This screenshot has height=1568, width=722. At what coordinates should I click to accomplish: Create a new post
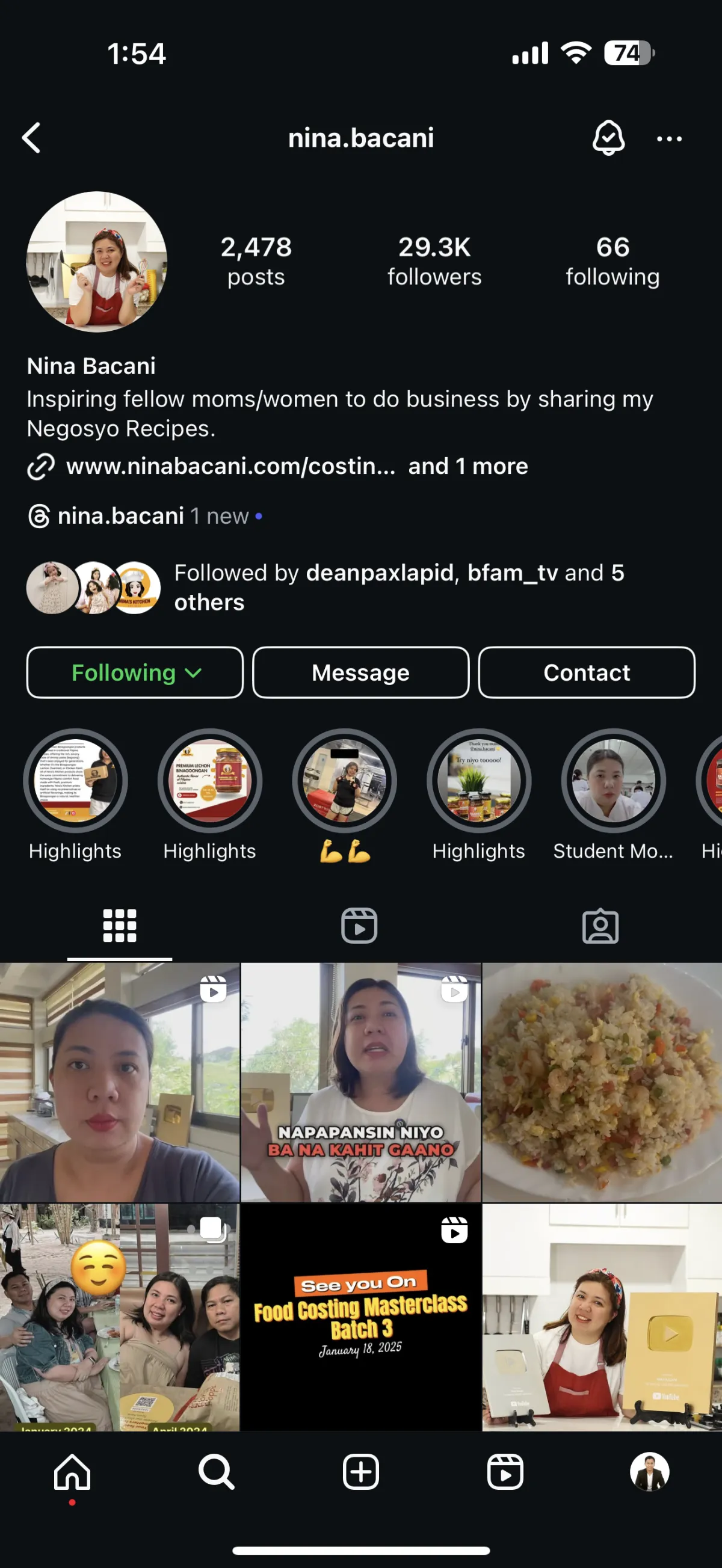pos(360,1472)
